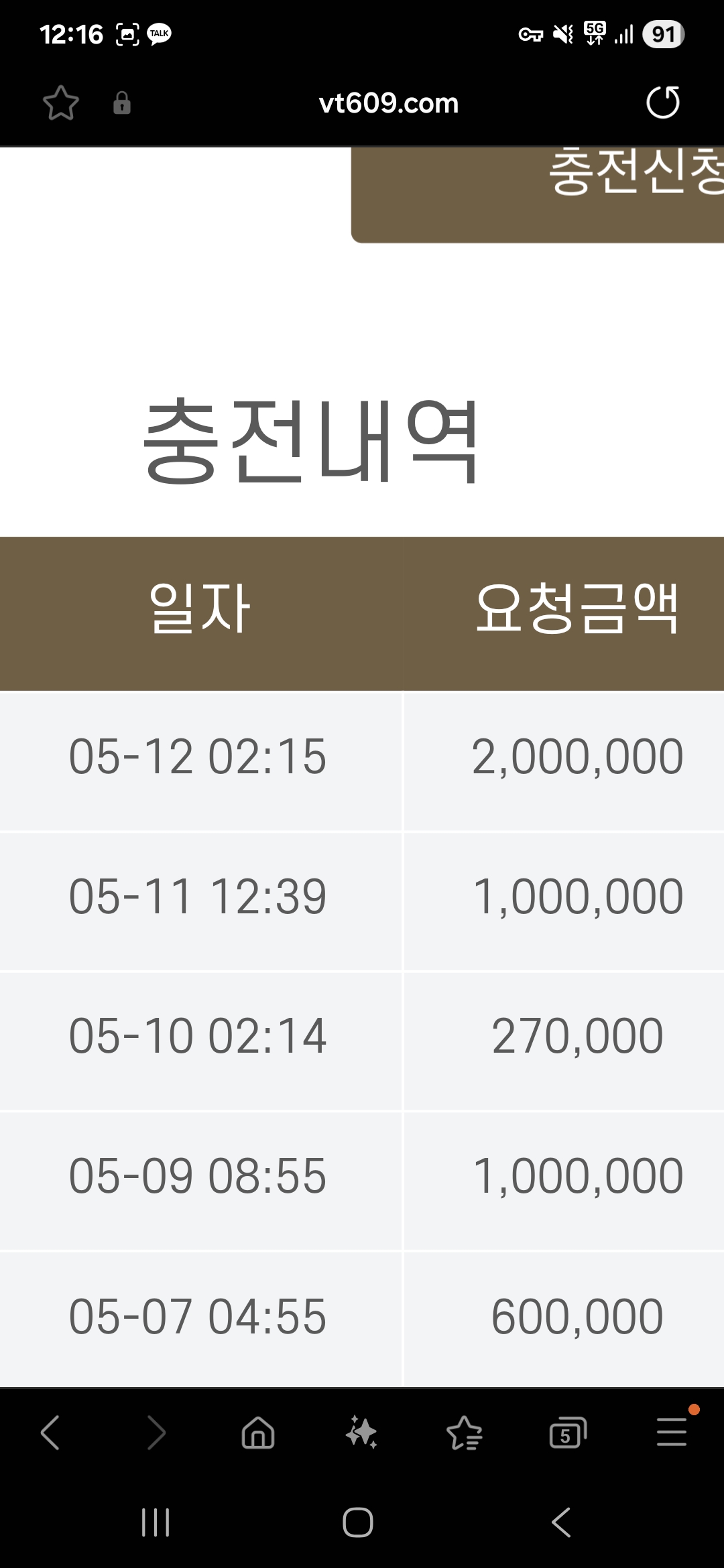
Task: Tap the vt609.com address bar
Action: coord(388,103)
